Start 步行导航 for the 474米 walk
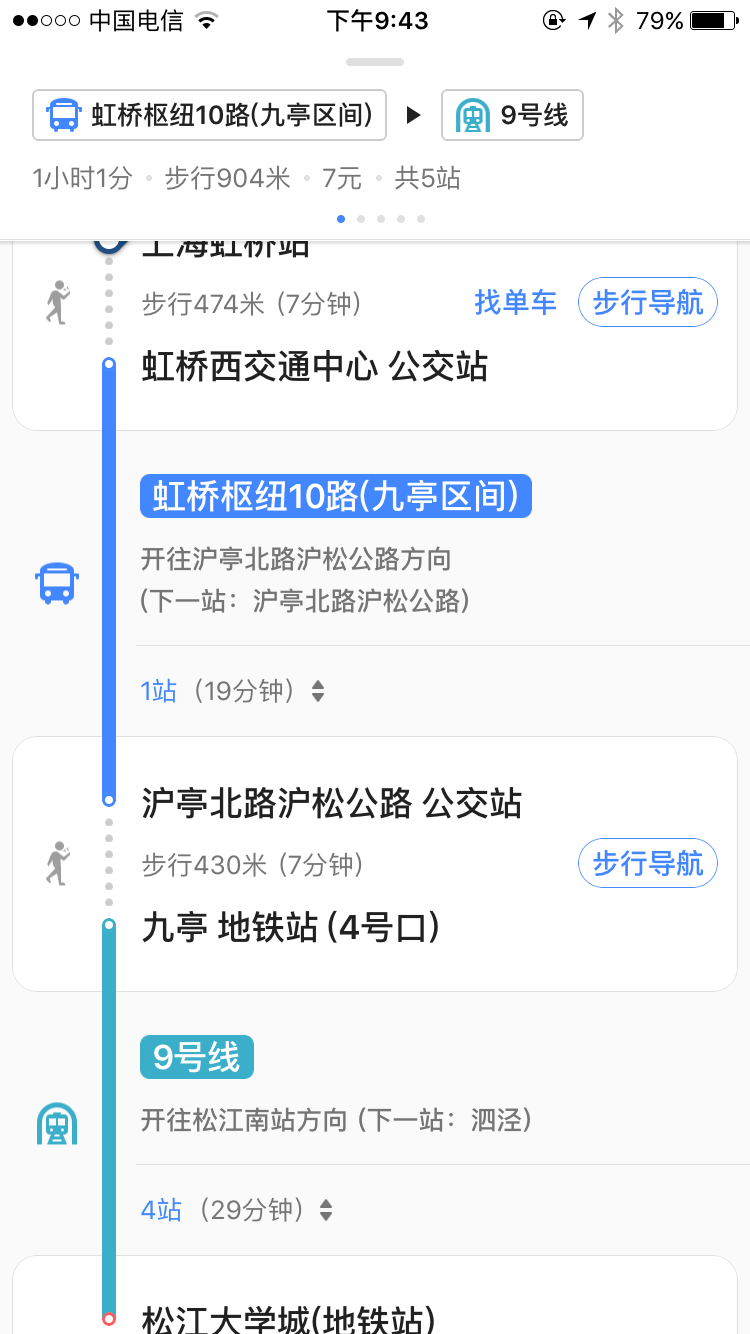The image size is (750, 1334). pos(648,302)
